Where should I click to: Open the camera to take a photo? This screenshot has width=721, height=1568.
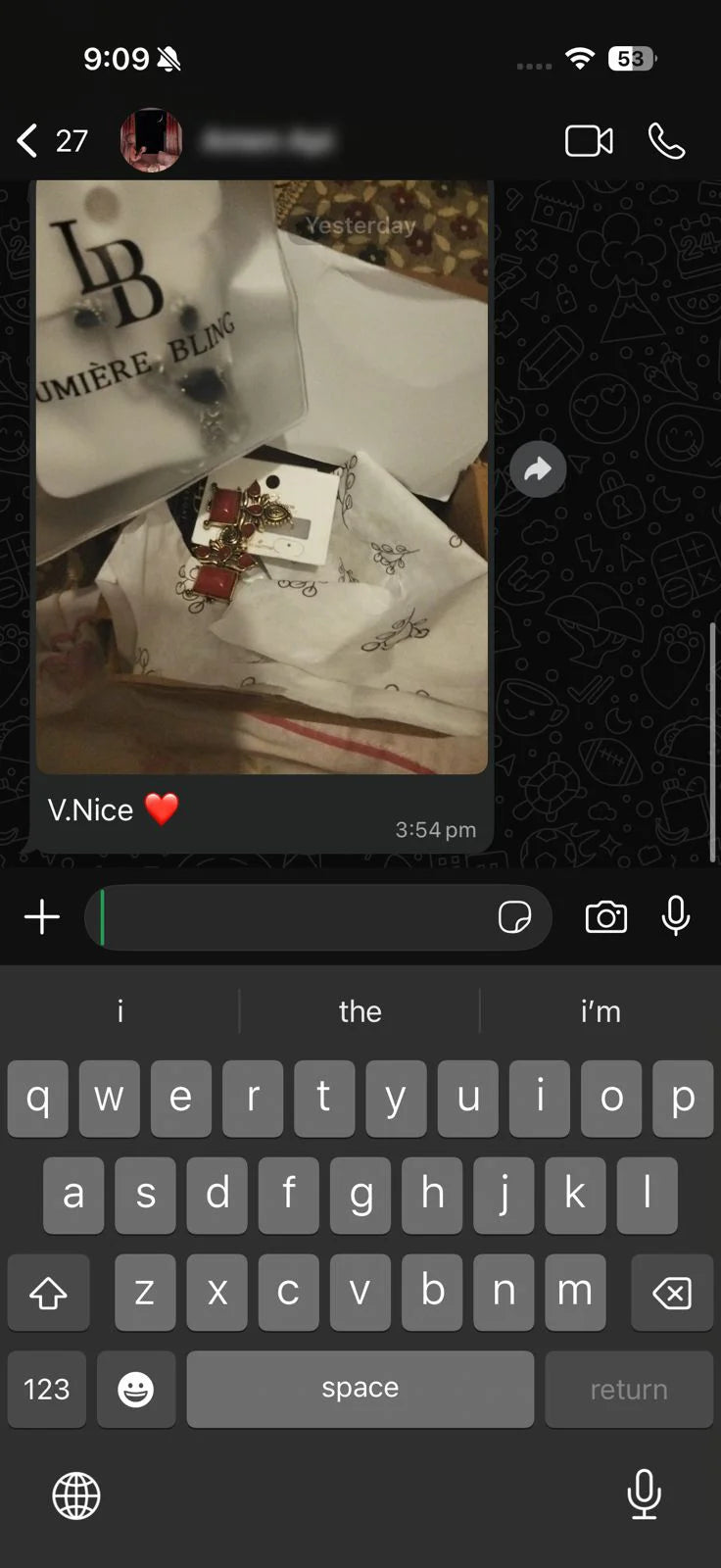pyautogui.click(x=606, y=917)
